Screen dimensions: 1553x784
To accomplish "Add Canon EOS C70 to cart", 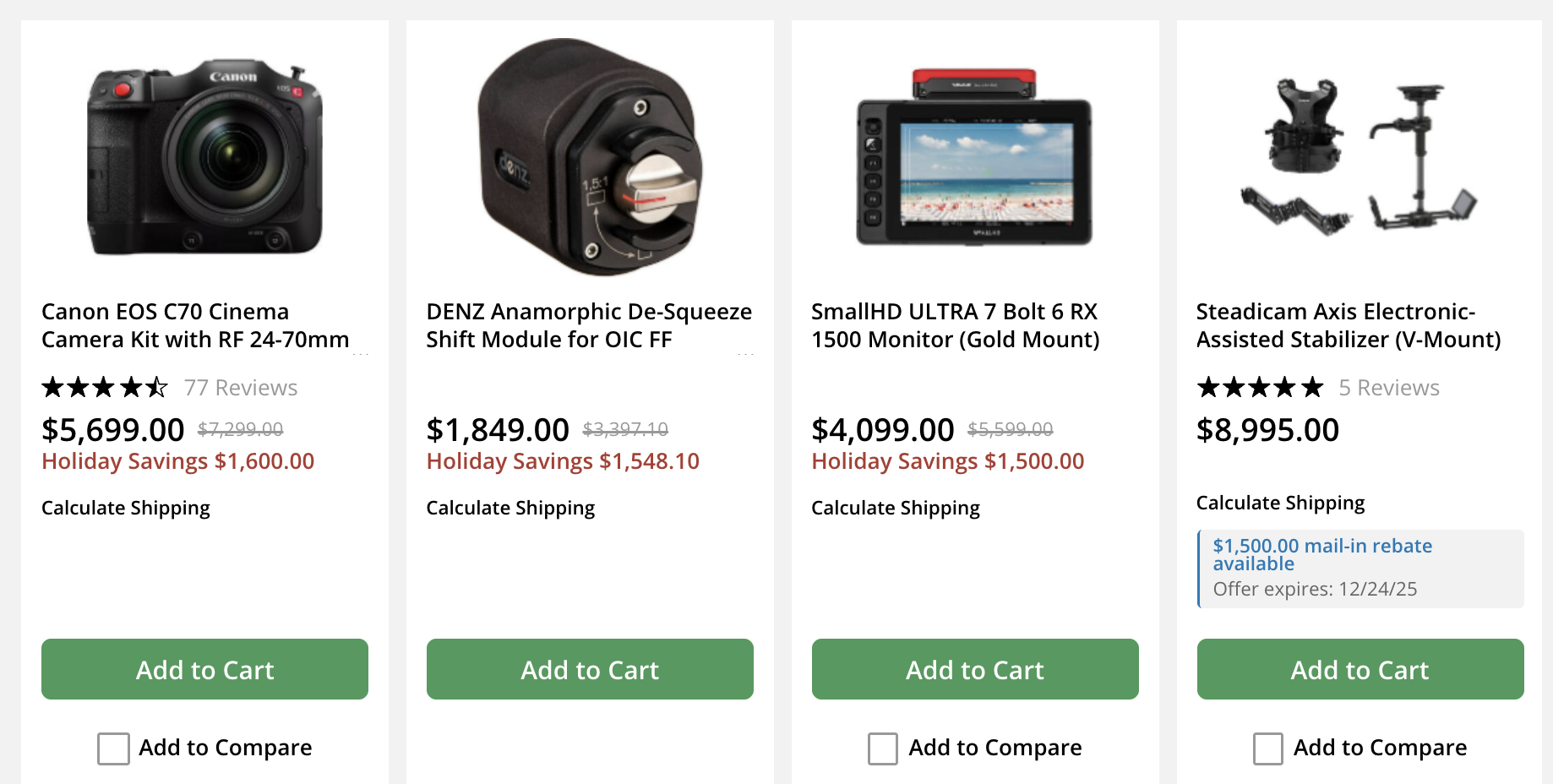I will coord(204,669).
